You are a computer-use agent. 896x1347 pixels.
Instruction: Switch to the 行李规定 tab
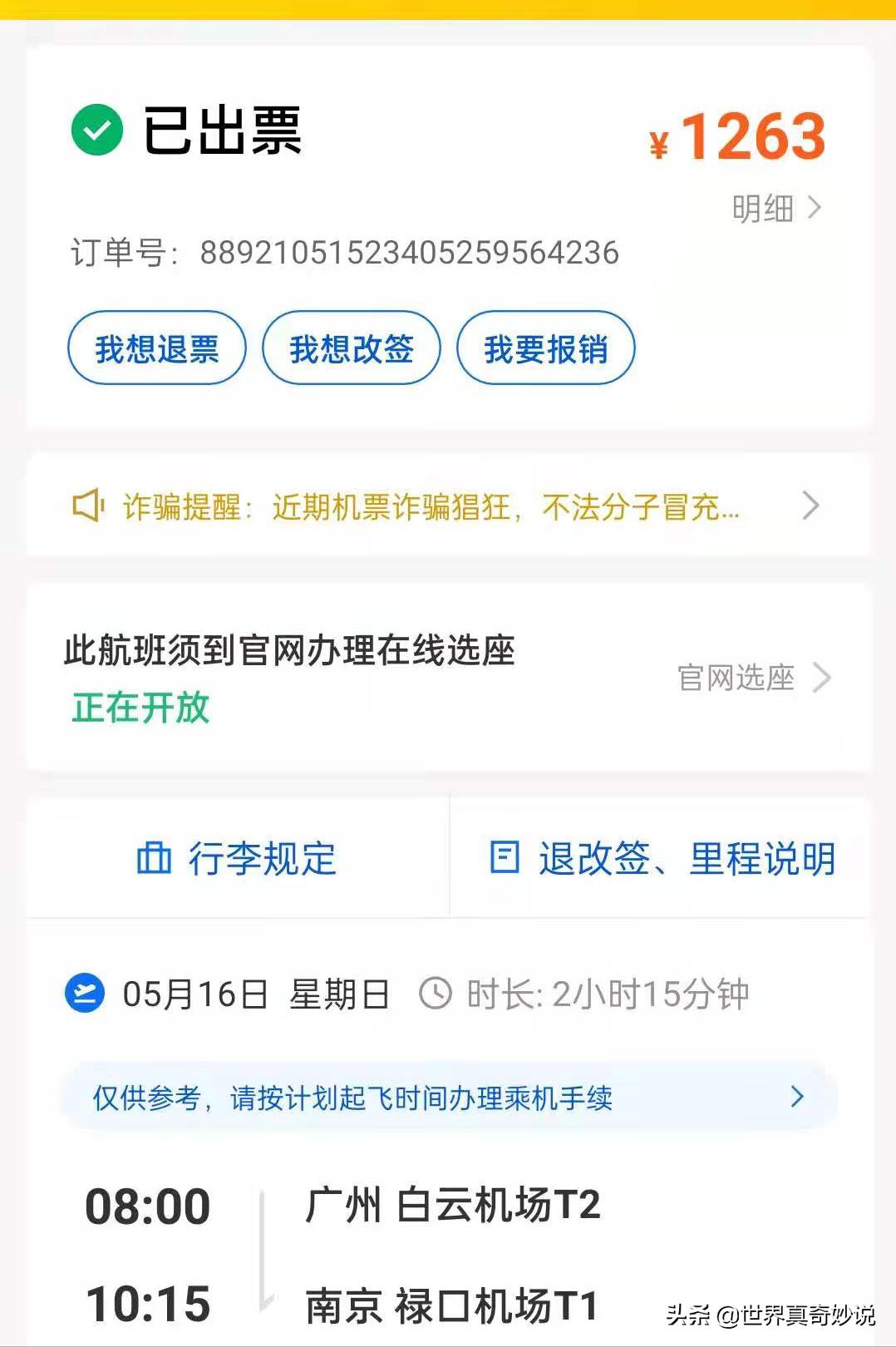pyautogui.click(x=237, y=858)
